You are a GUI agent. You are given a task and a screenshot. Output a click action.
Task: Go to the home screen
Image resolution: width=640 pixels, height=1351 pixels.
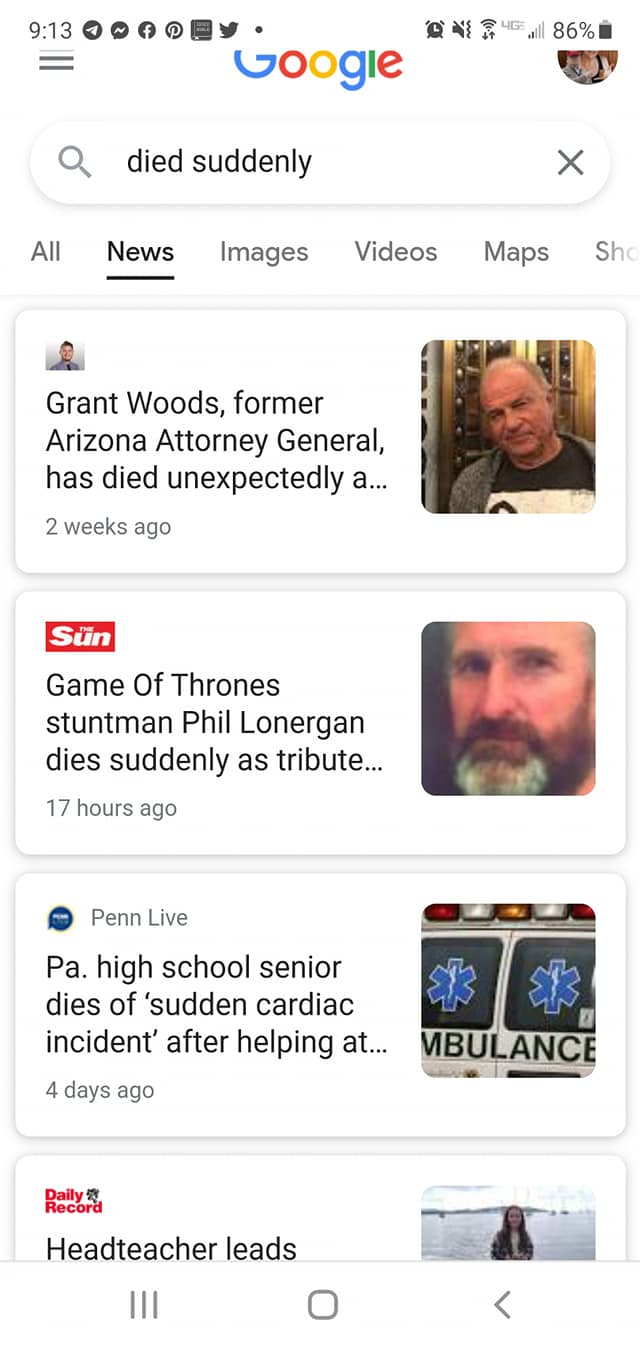tap(322, 1304)
